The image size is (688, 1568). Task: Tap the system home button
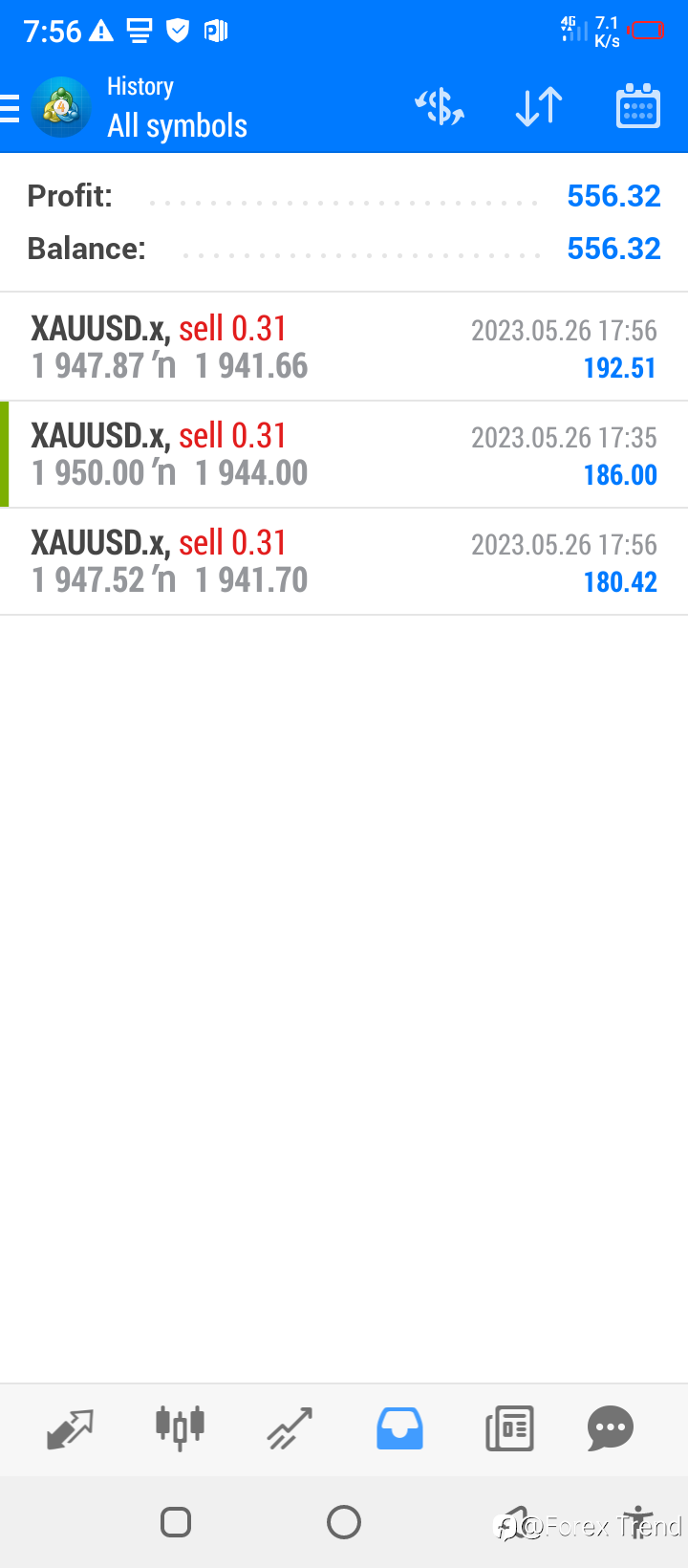pos(344,1521)
